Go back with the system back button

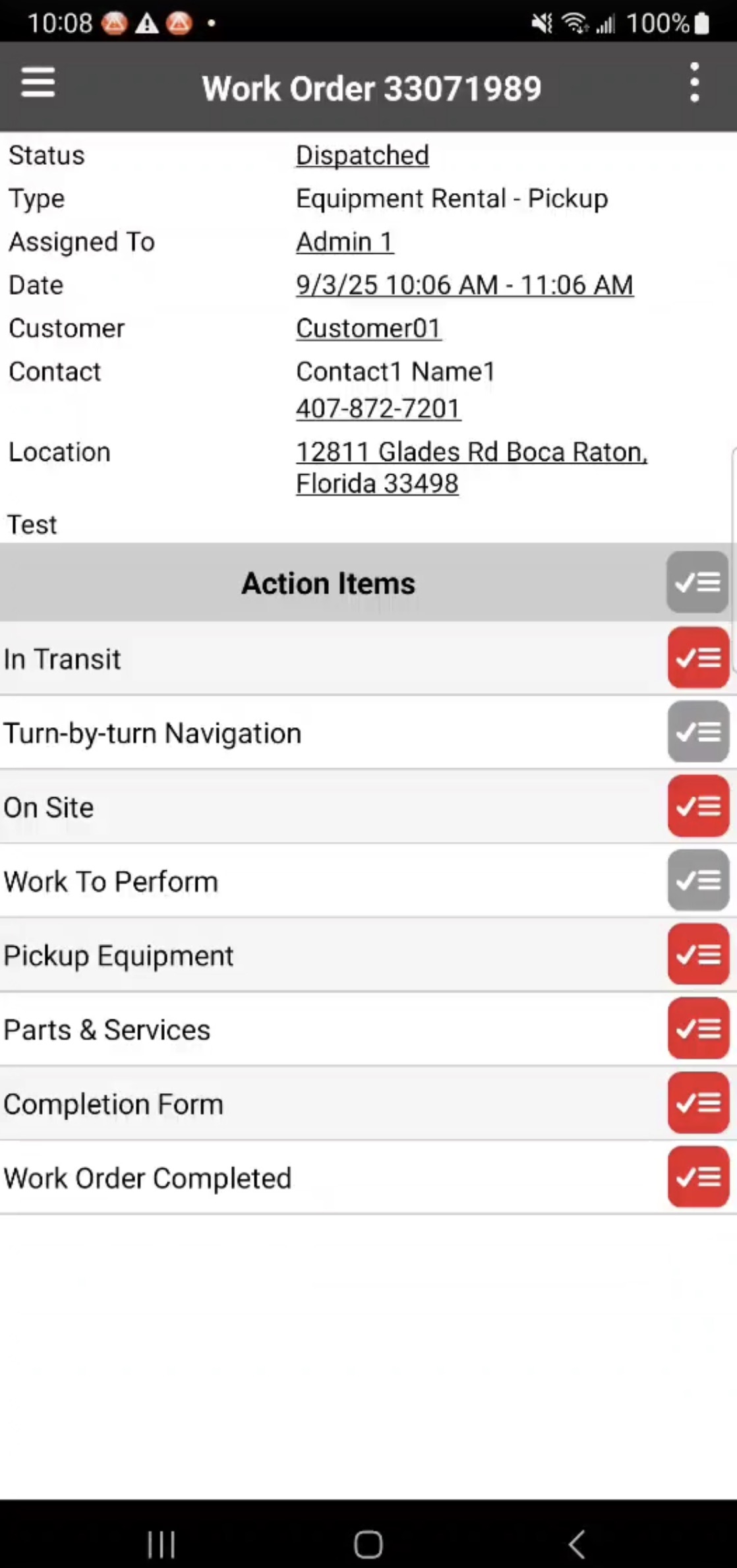tap(577, 1544)
